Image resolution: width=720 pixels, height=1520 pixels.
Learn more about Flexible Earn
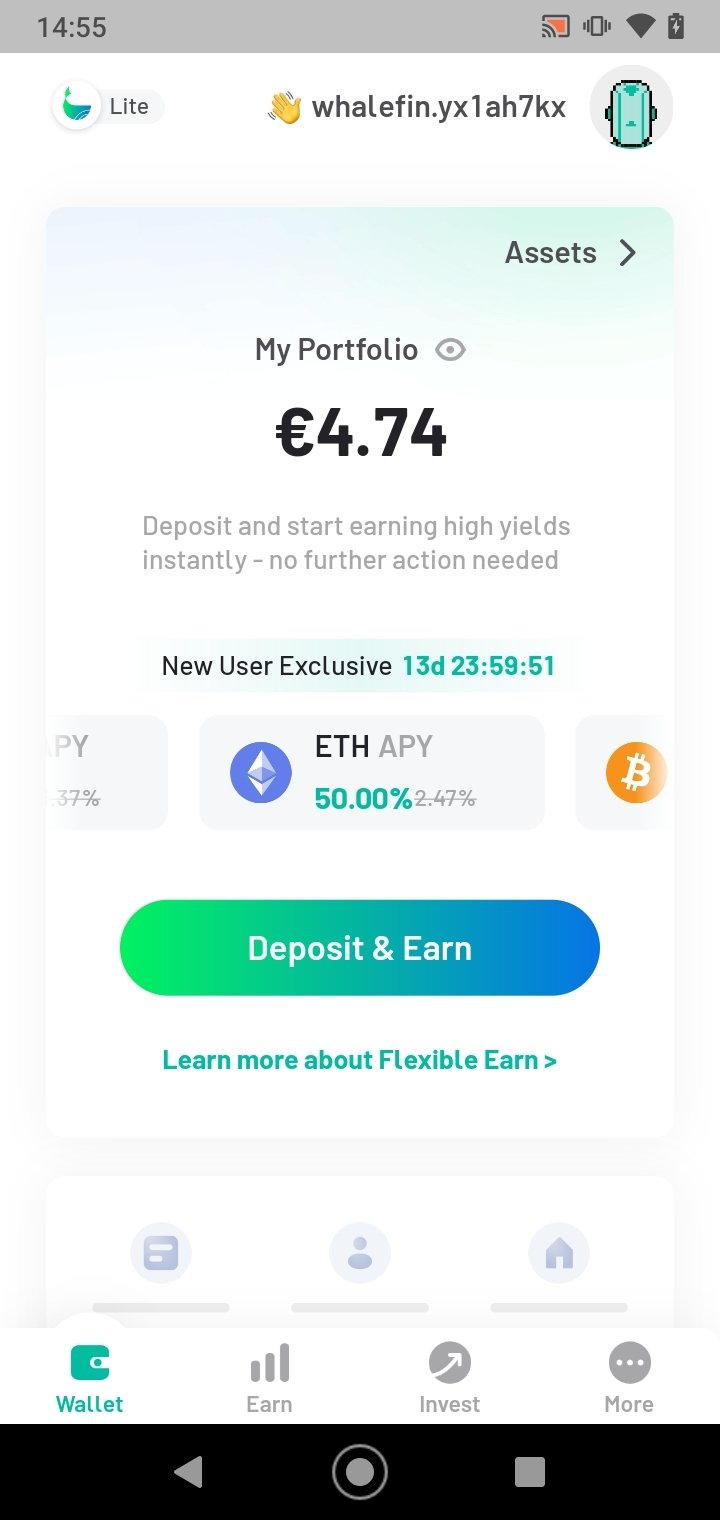pyautogui.click(x=360, y=1060)
